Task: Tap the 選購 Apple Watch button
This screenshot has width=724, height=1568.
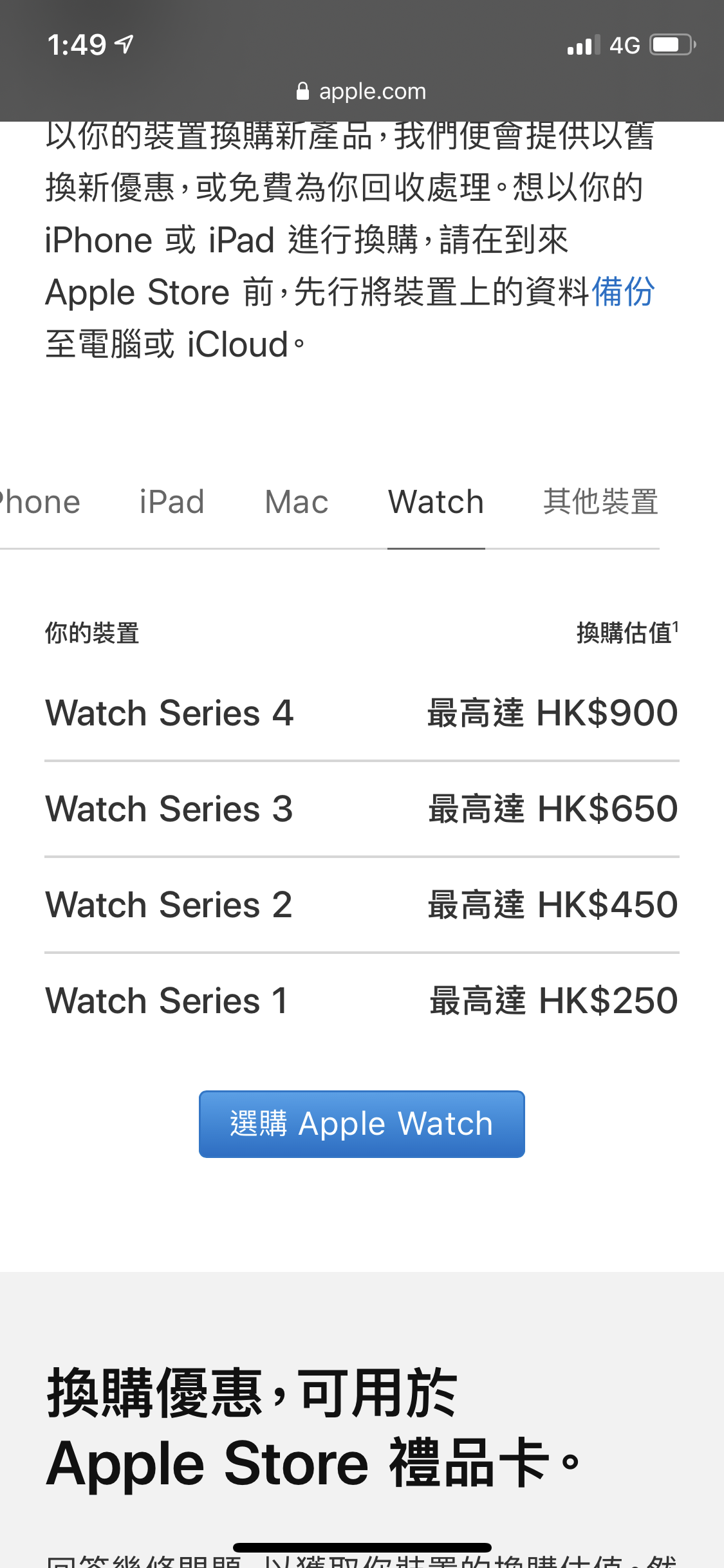Action: 362,1124
